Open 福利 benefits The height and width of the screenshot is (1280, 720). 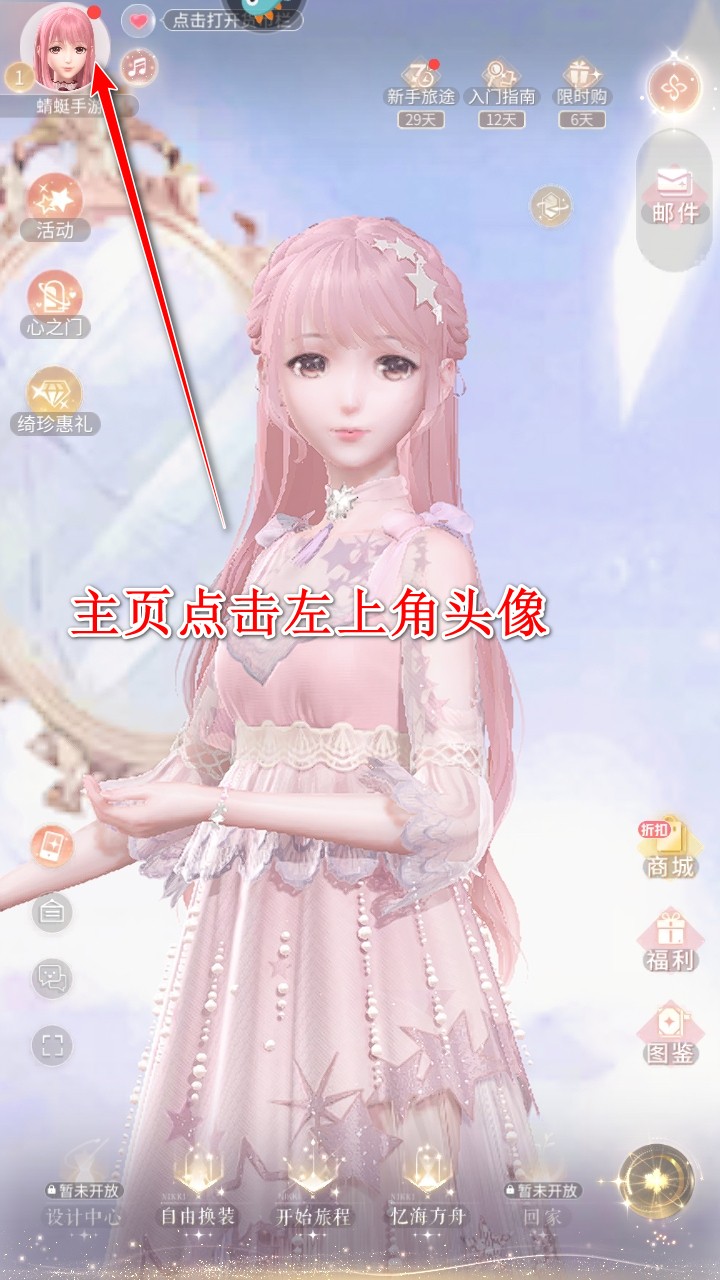pos(669,940)
